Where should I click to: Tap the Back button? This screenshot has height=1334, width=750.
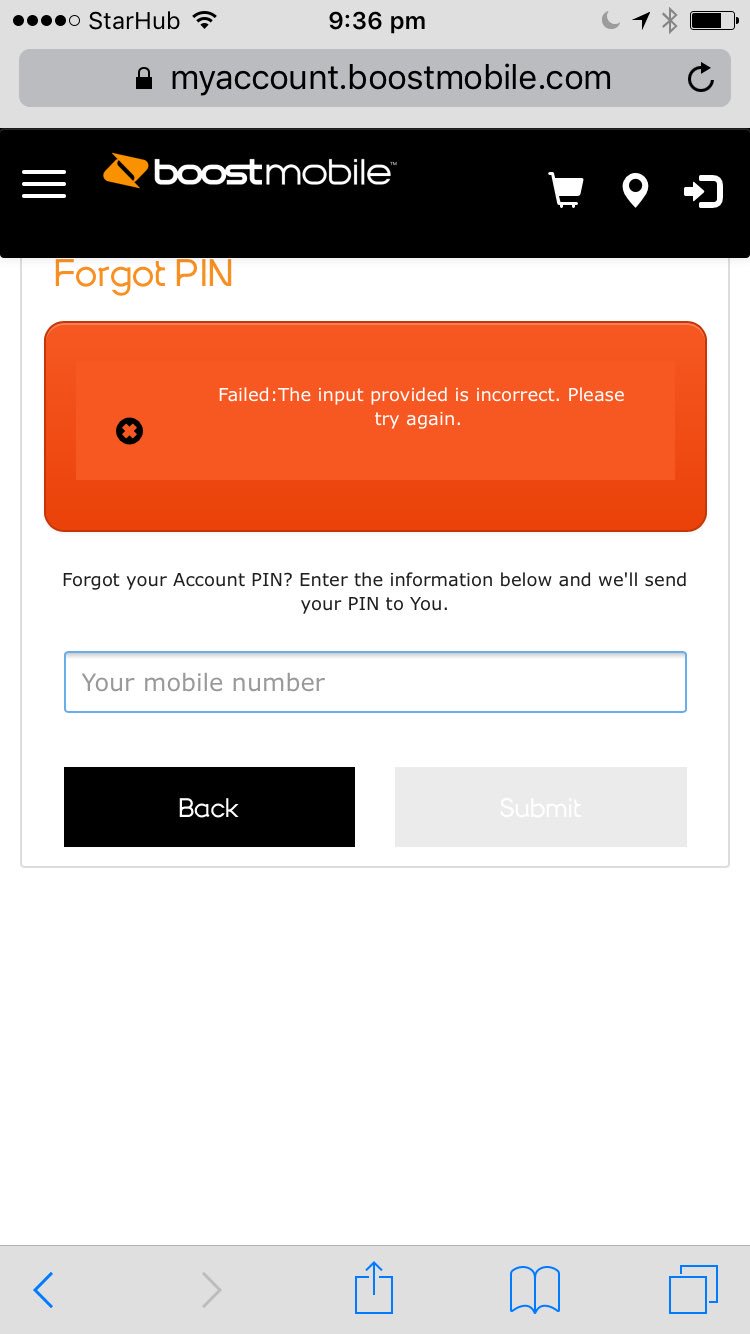click(209, 807)
